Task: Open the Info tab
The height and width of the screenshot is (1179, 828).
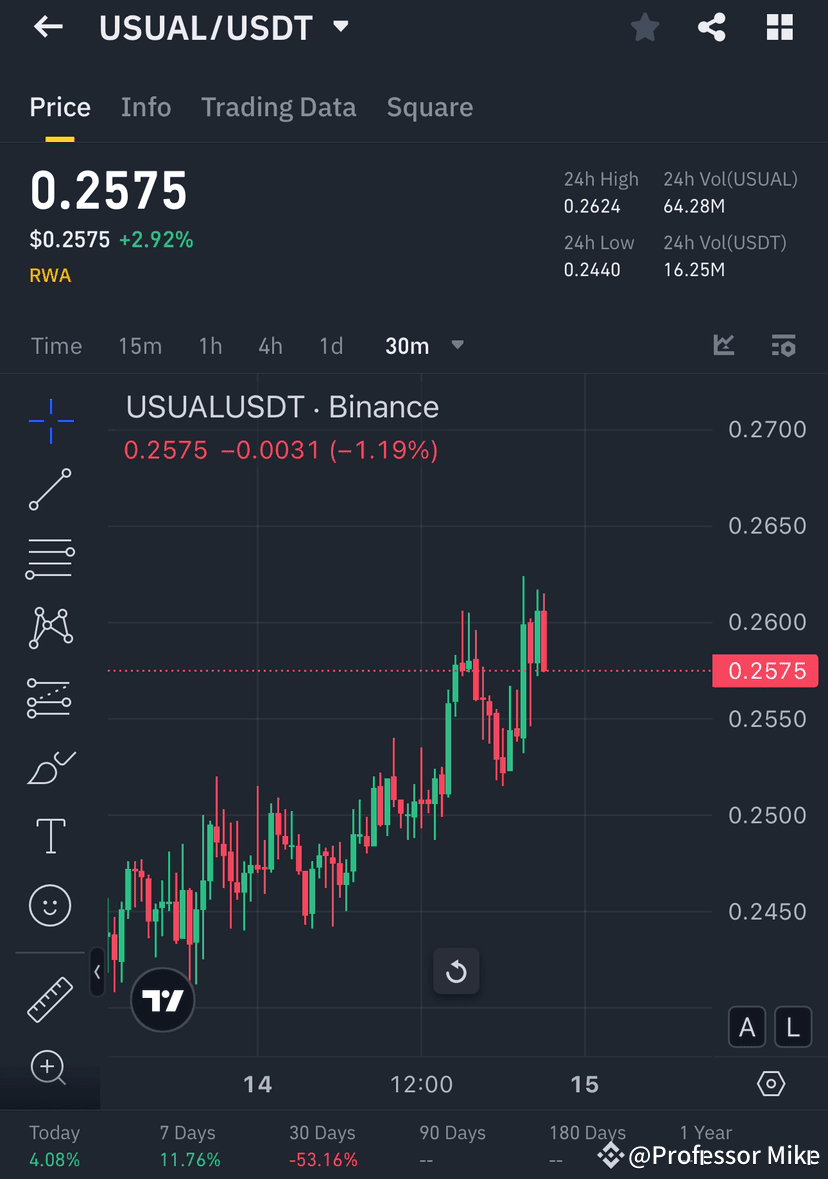Action: (x=146, y=107)
